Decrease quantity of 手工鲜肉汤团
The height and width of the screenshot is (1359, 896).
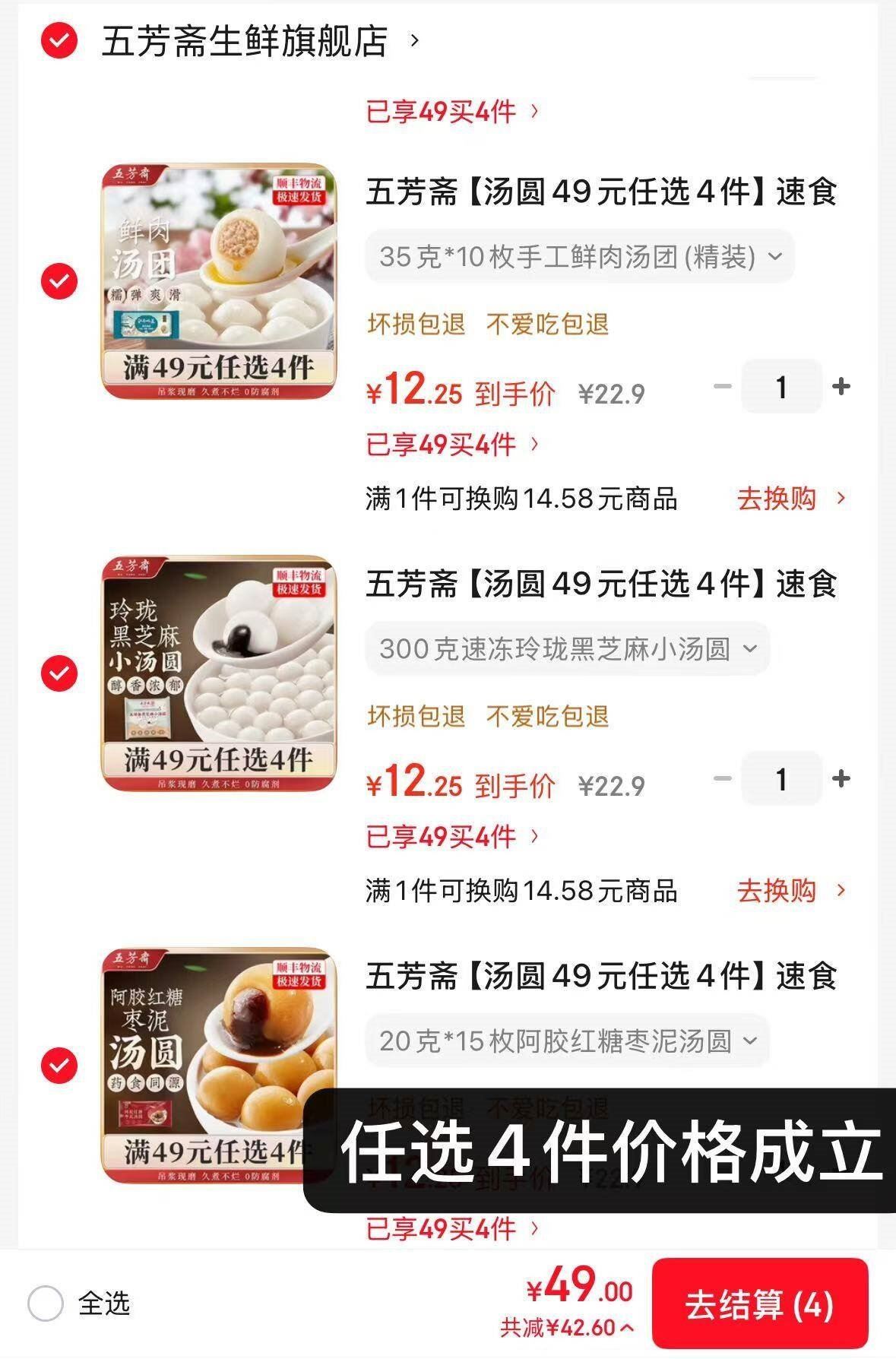pos(722,387)
